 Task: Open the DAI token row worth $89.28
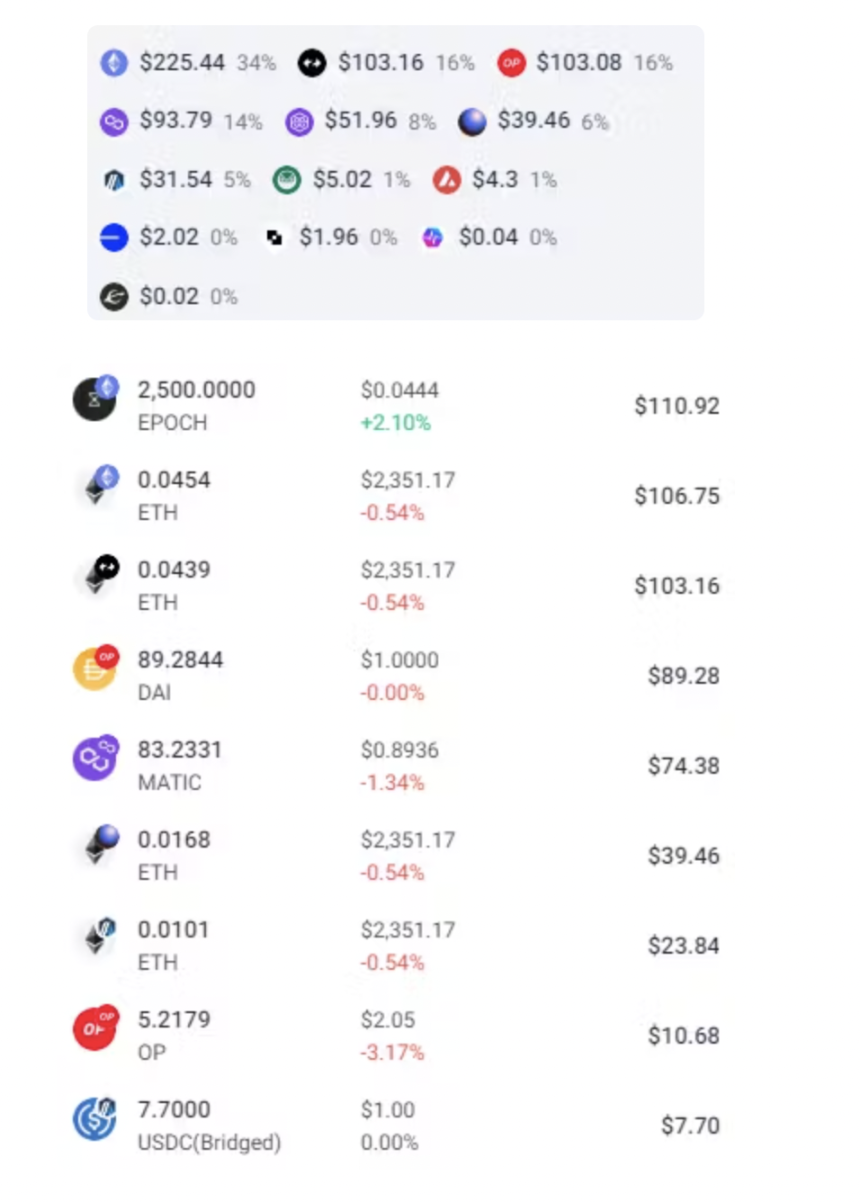click(x=396, y=676)
